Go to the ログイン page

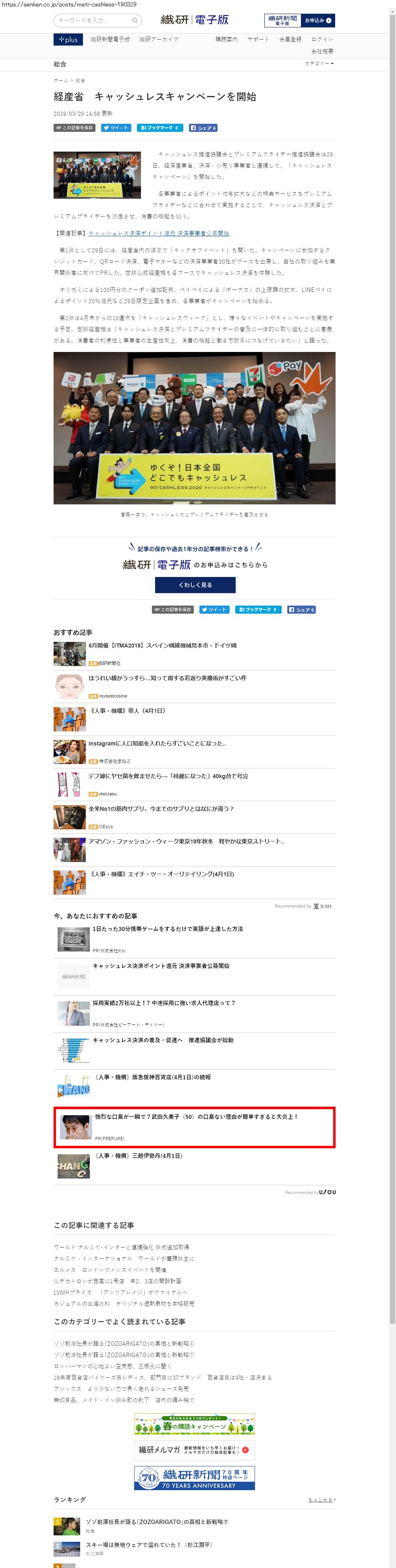tap(322, 40)
